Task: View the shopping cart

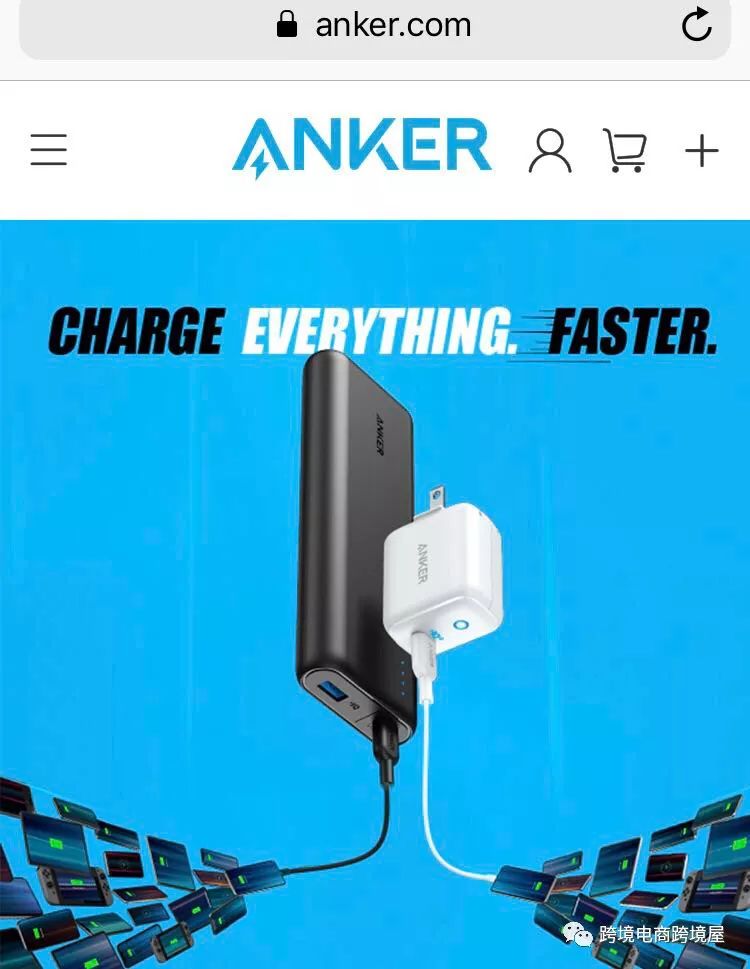Action: point(625,150)
